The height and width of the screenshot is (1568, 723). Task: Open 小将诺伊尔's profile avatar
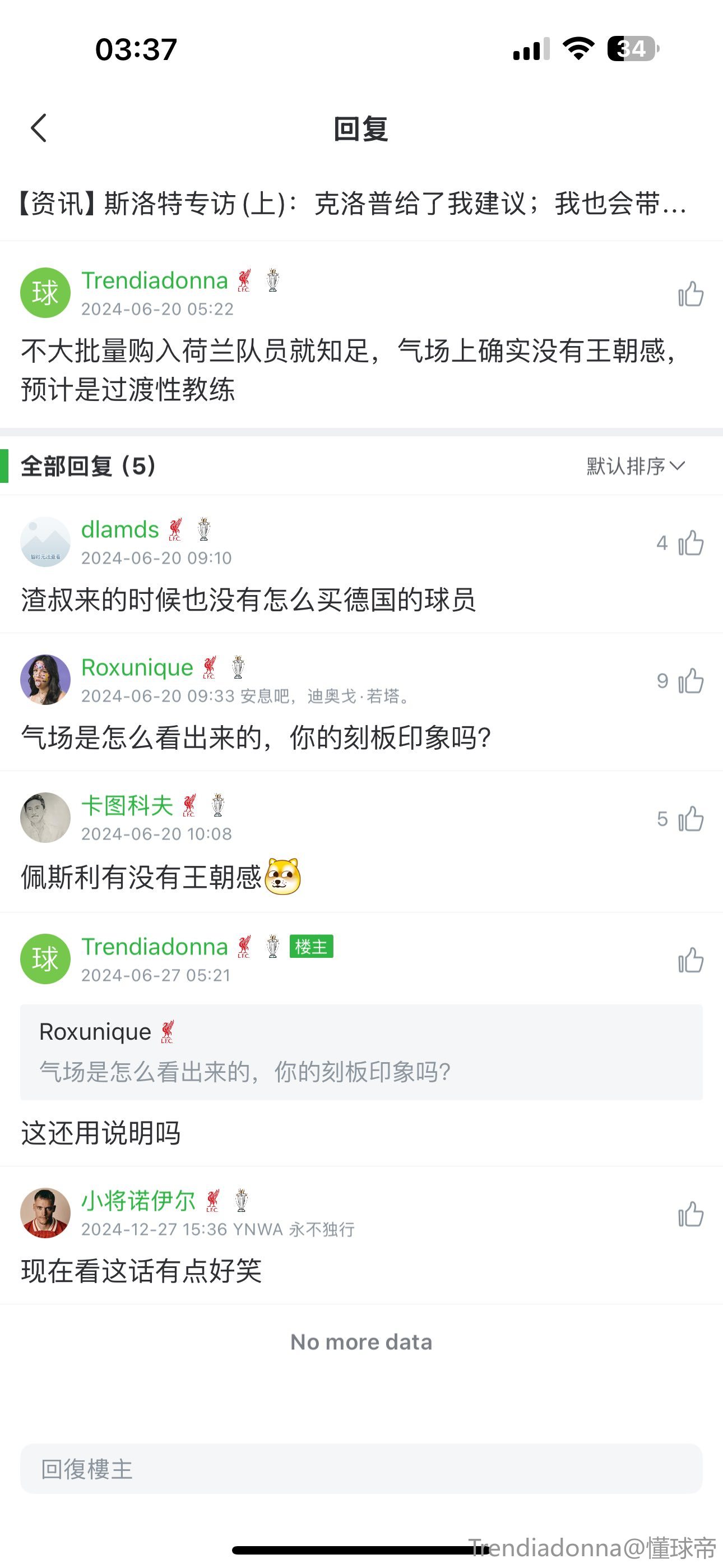pos(45,1212)
